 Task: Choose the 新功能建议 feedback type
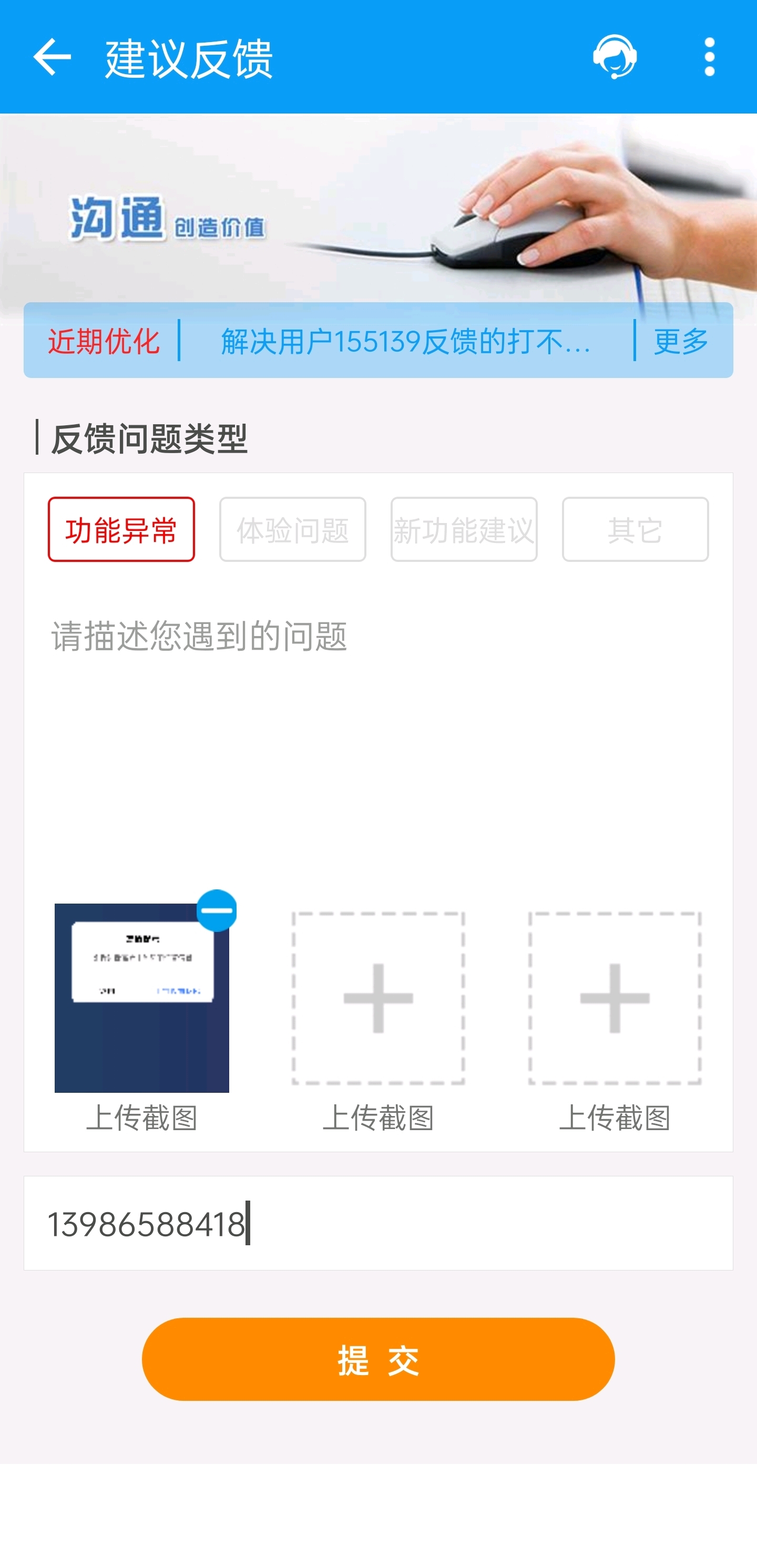pyautogui.click(x=464, y=529)
